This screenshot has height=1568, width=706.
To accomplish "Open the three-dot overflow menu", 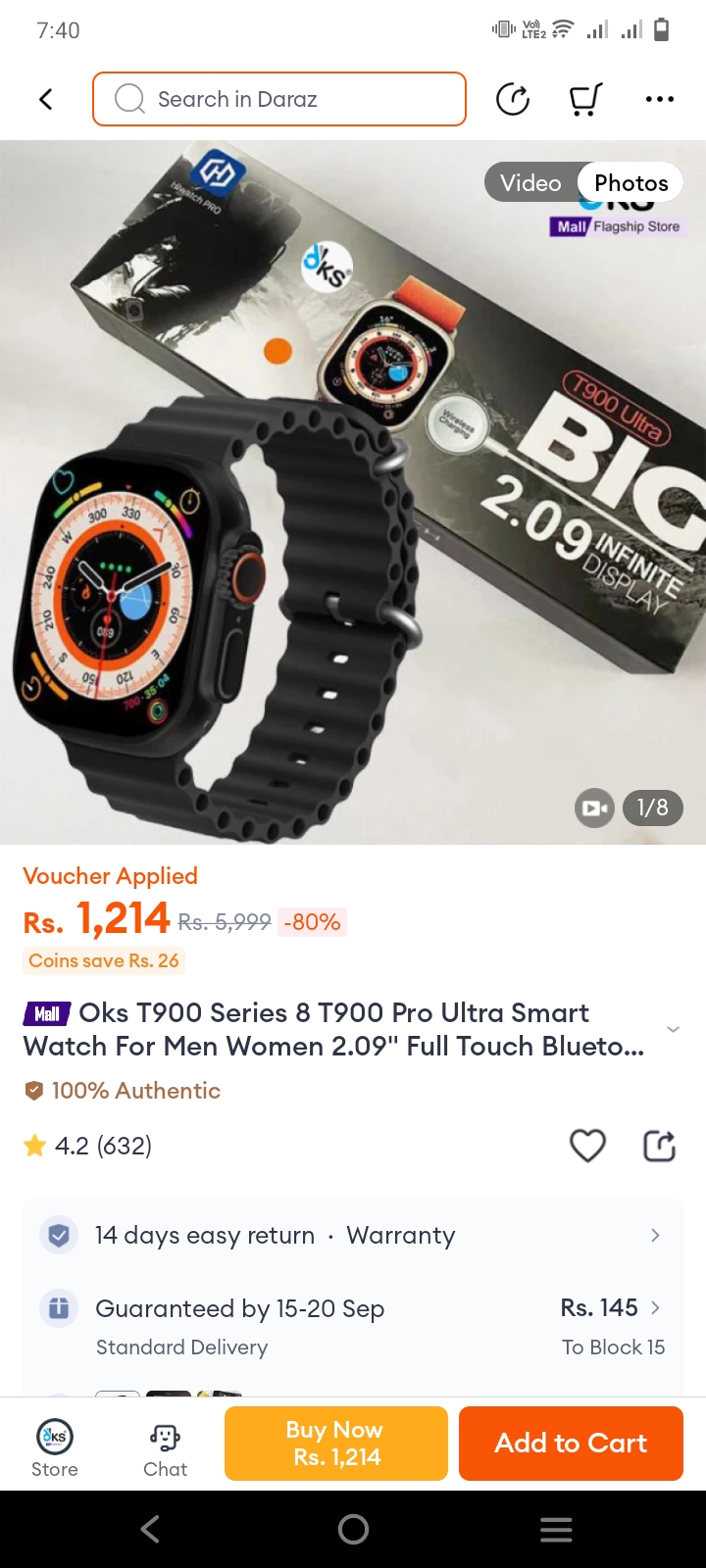I will coord(659,99).
